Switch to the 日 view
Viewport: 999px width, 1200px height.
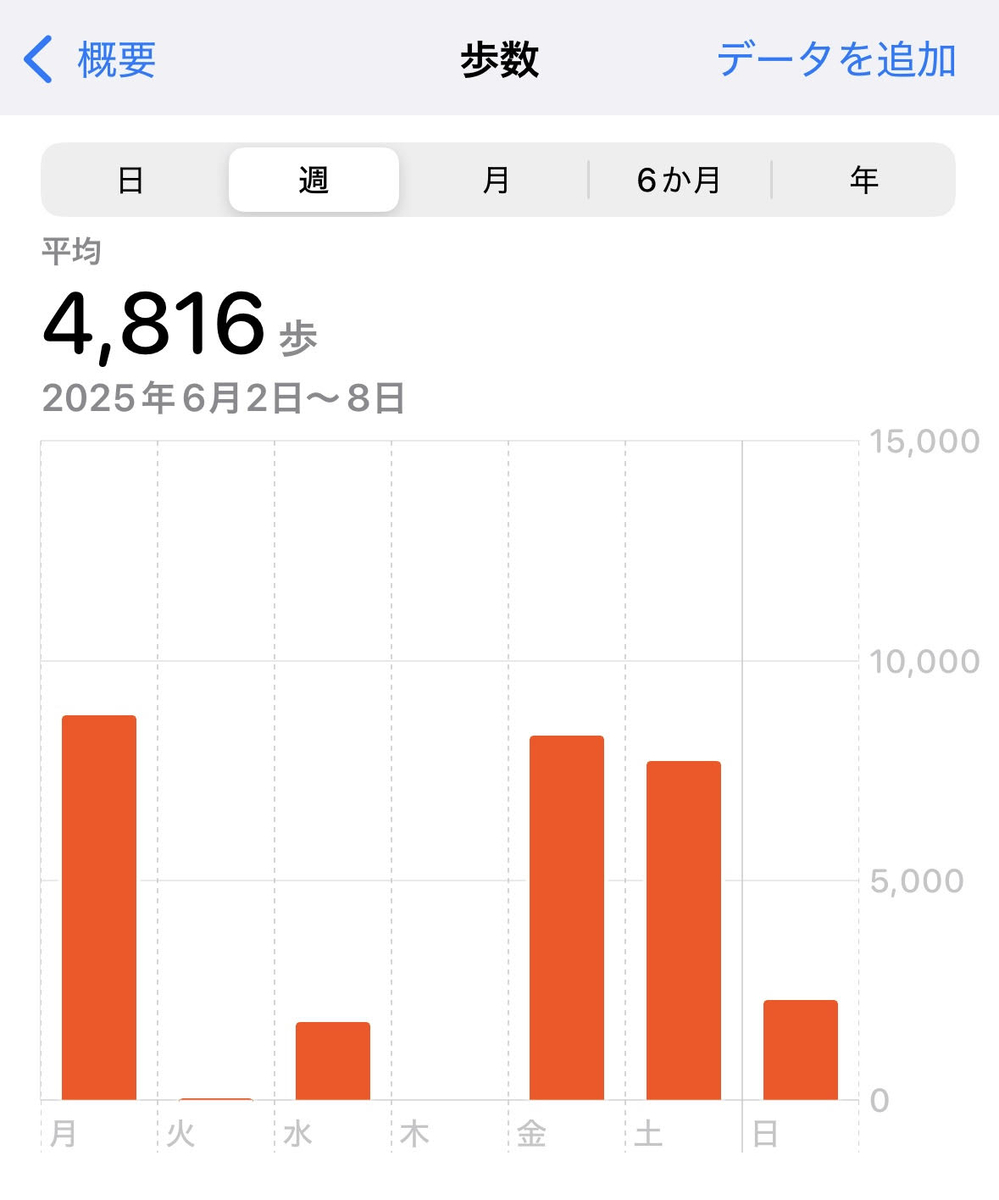(x=131, y=180)
